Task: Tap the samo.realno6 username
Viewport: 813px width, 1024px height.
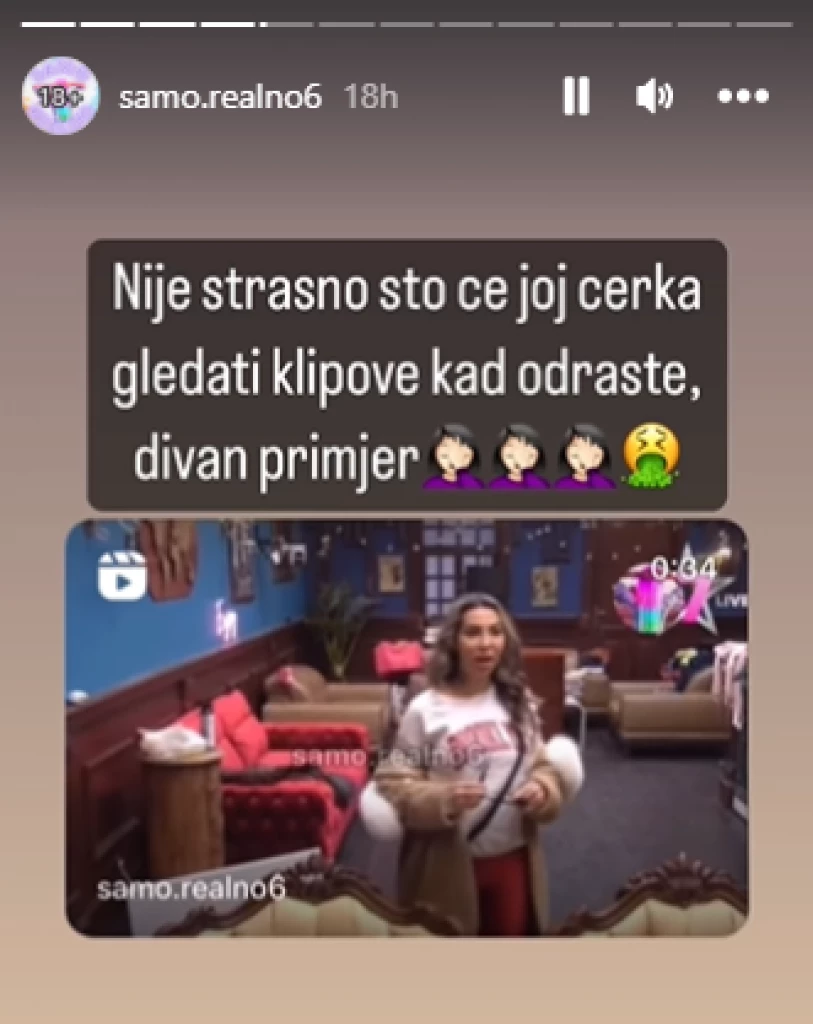Action: coord(220,97)
